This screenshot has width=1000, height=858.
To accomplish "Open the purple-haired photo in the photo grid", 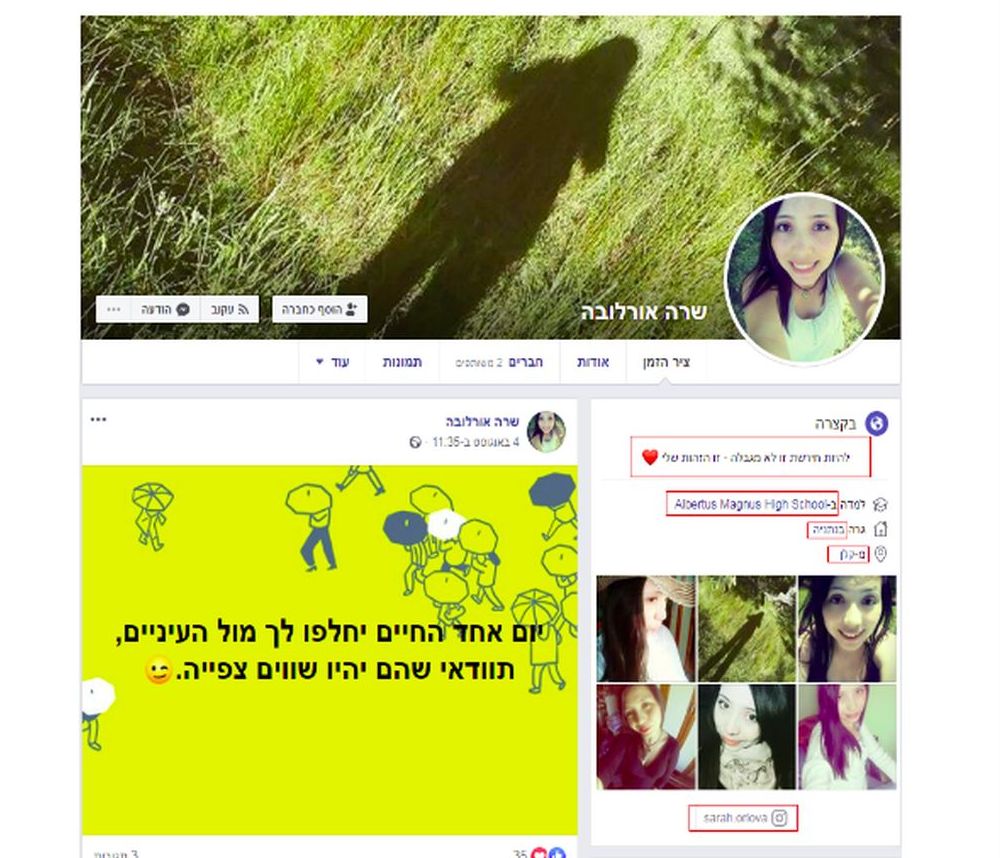I will point(847,737).
